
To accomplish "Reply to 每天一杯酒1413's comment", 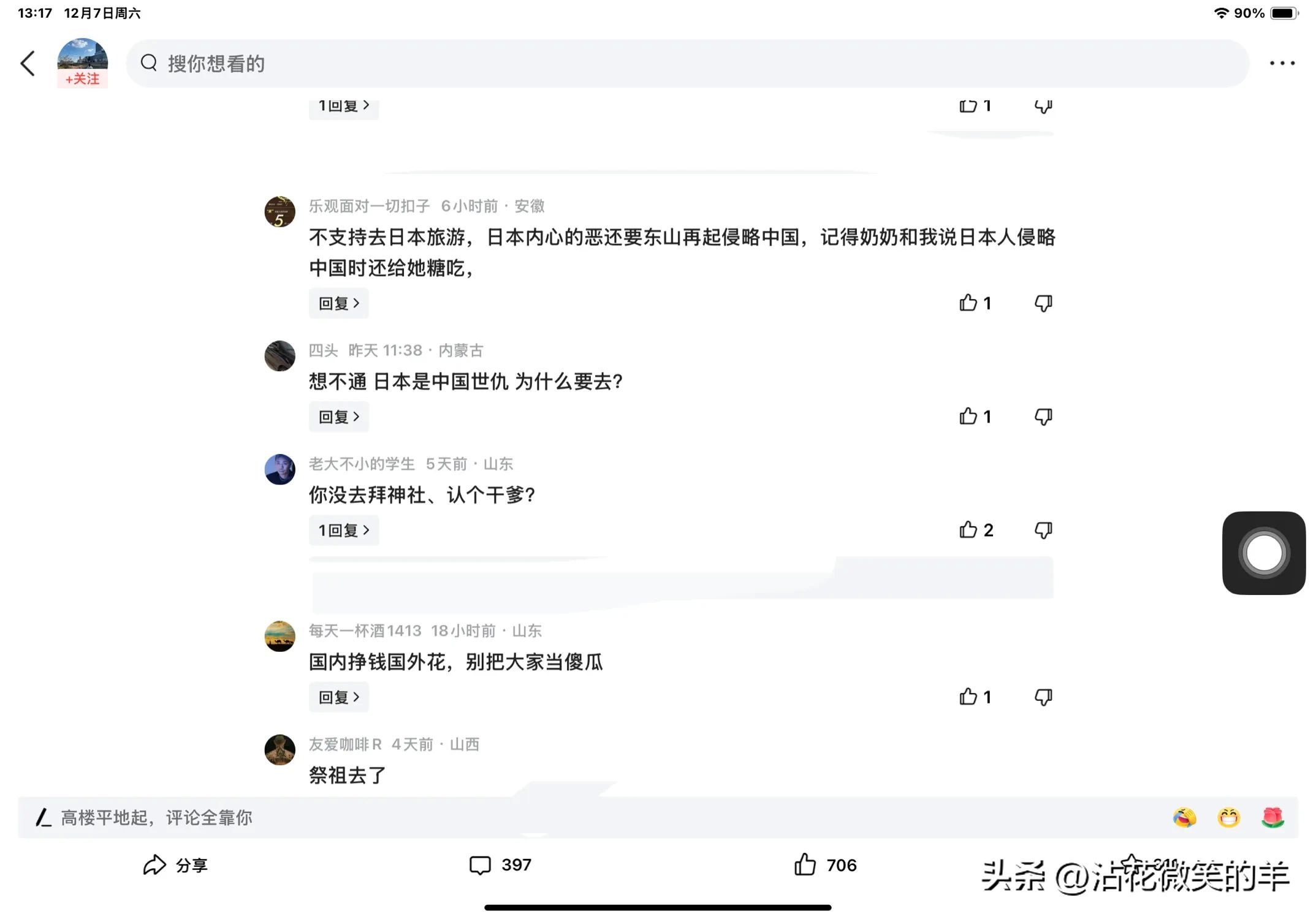I will coord(338,697).
